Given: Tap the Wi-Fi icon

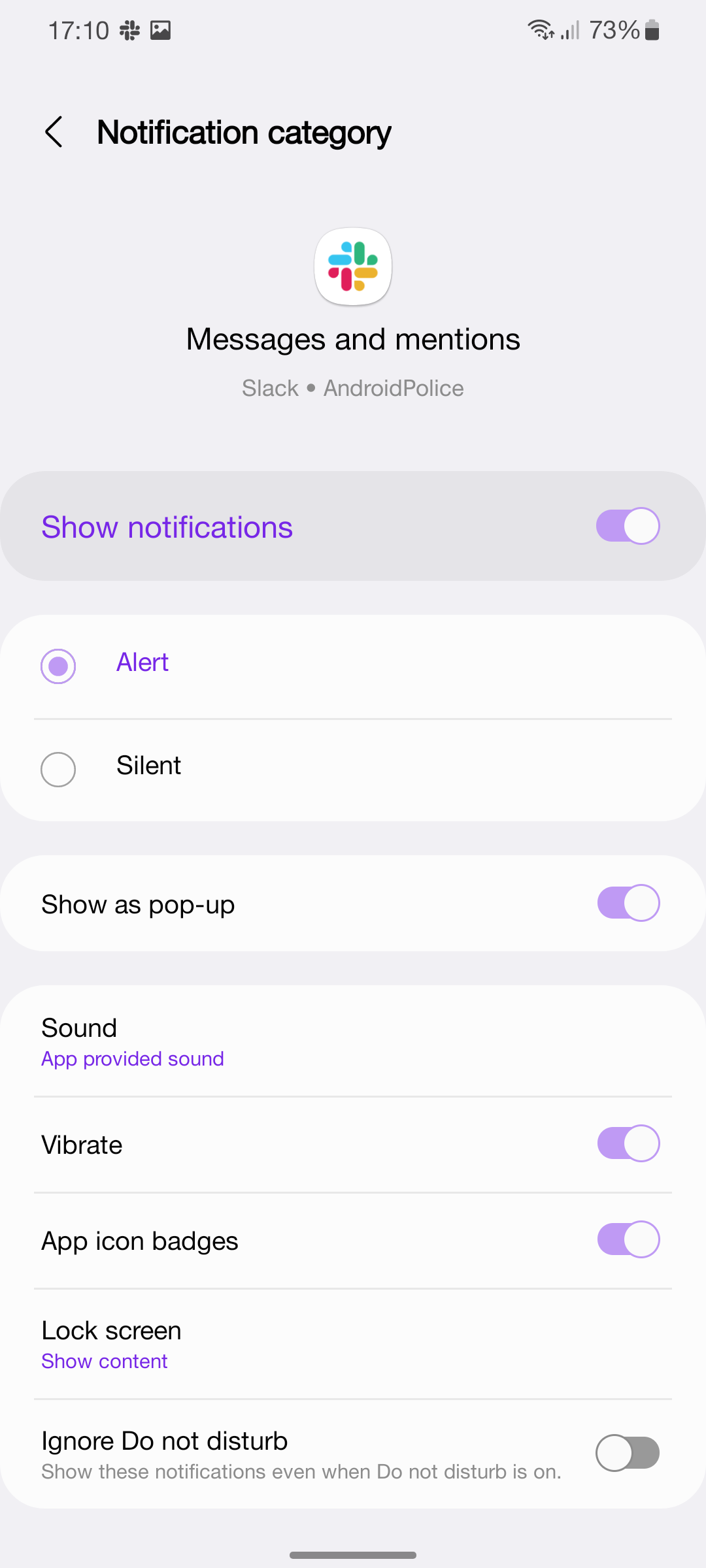Looking at the screenshot, I should 541,29.
